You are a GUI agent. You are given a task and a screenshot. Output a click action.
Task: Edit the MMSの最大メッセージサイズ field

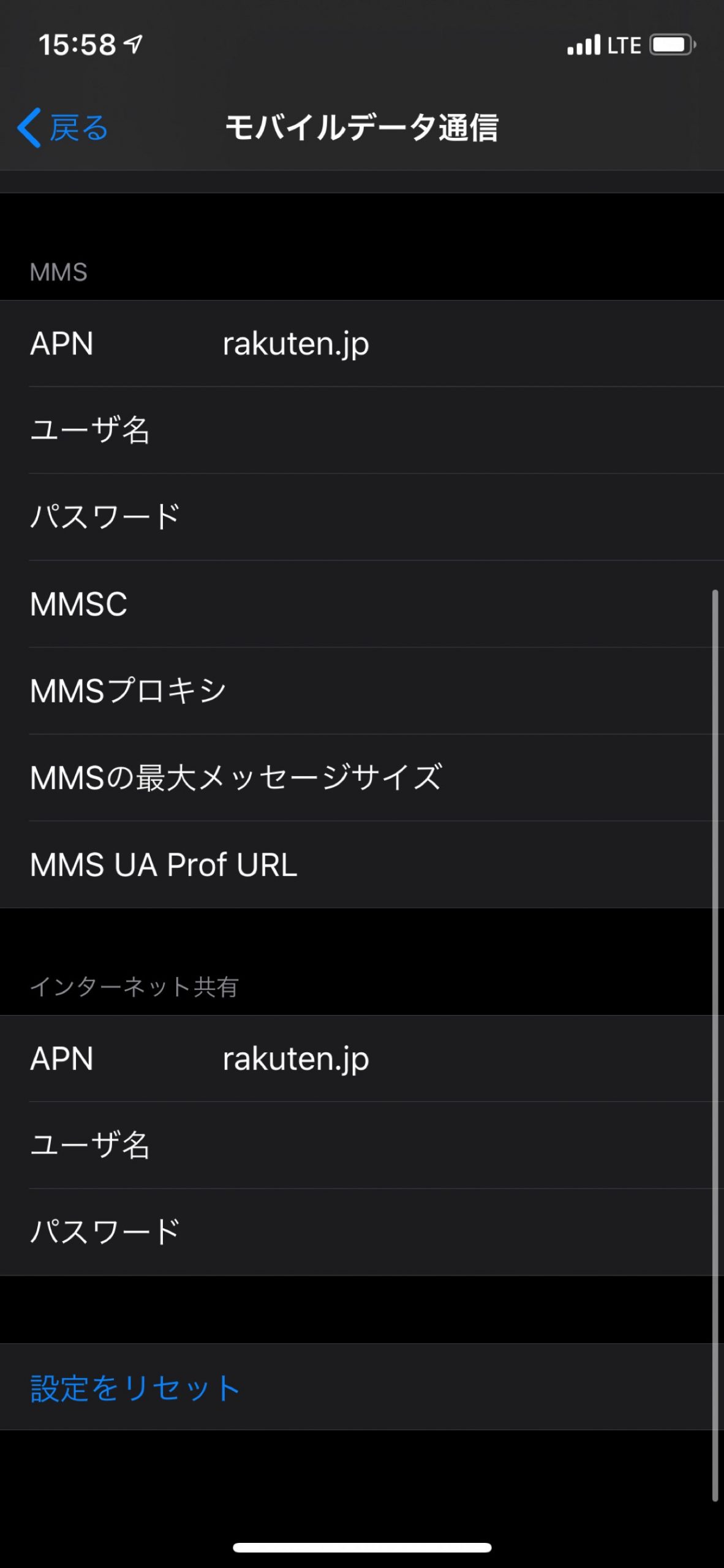pyautogui.click(x=362, y=778)
